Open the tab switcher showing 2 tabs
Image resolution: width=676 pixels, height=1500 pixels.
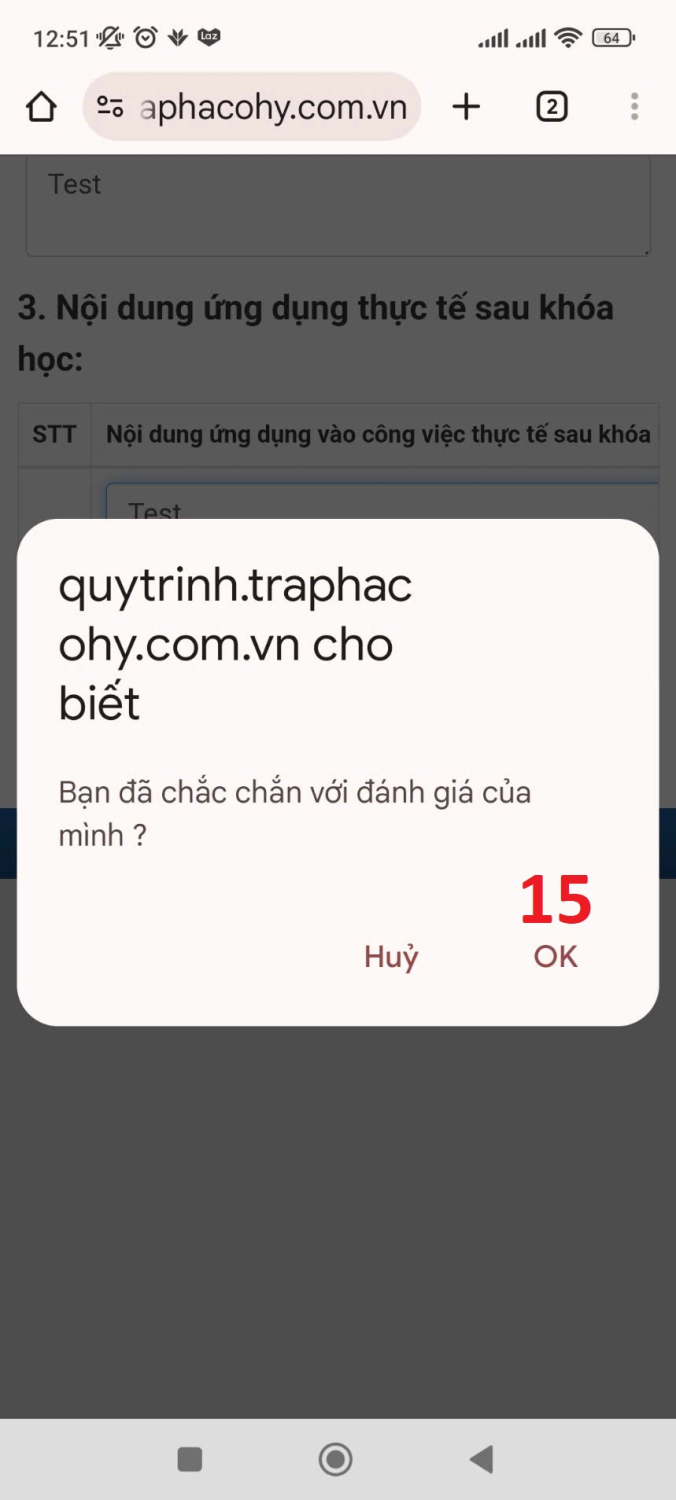(551, 107)
